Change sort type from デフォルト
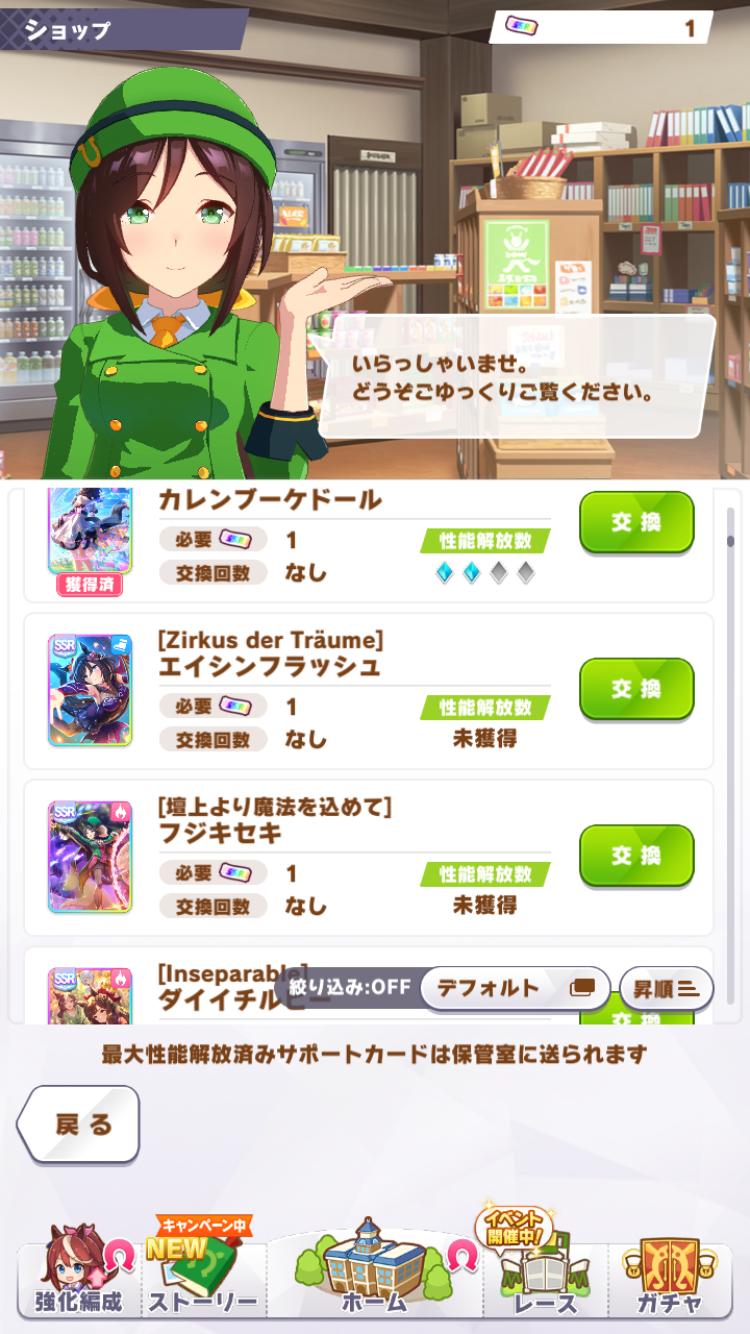 pyautogui.click(x=514, y=987)
